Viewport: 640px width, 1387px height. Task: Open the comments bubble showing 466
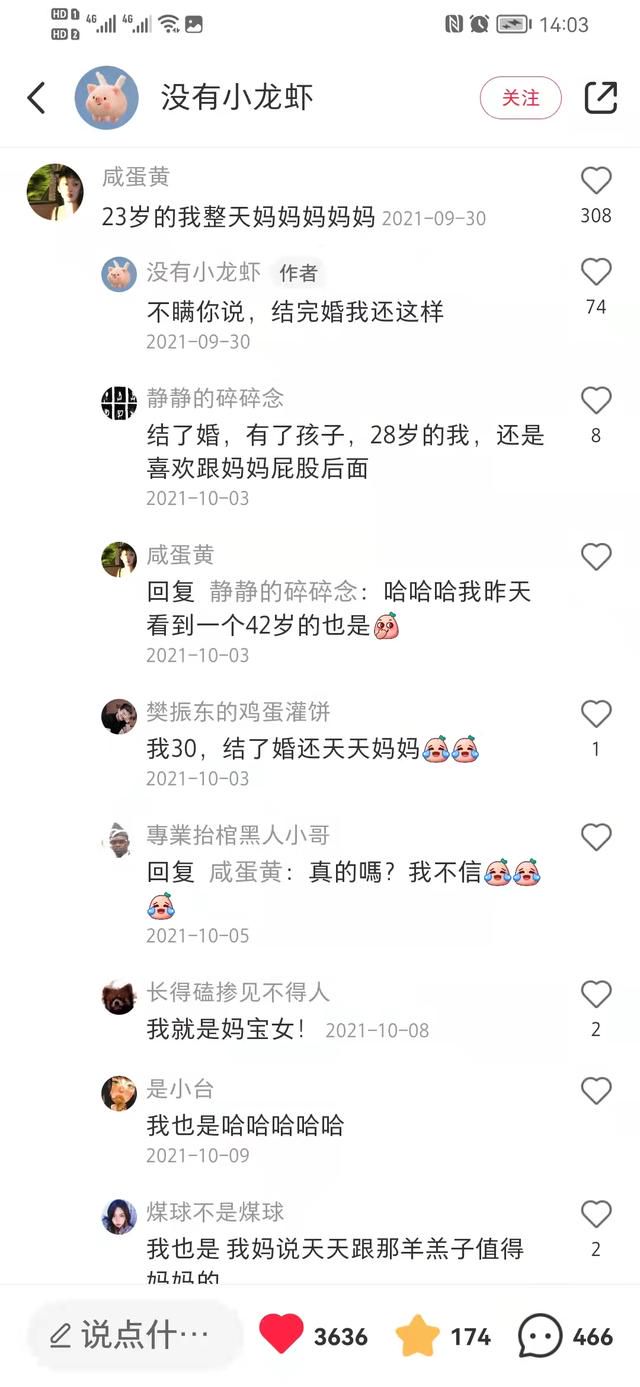(540, 1335)
